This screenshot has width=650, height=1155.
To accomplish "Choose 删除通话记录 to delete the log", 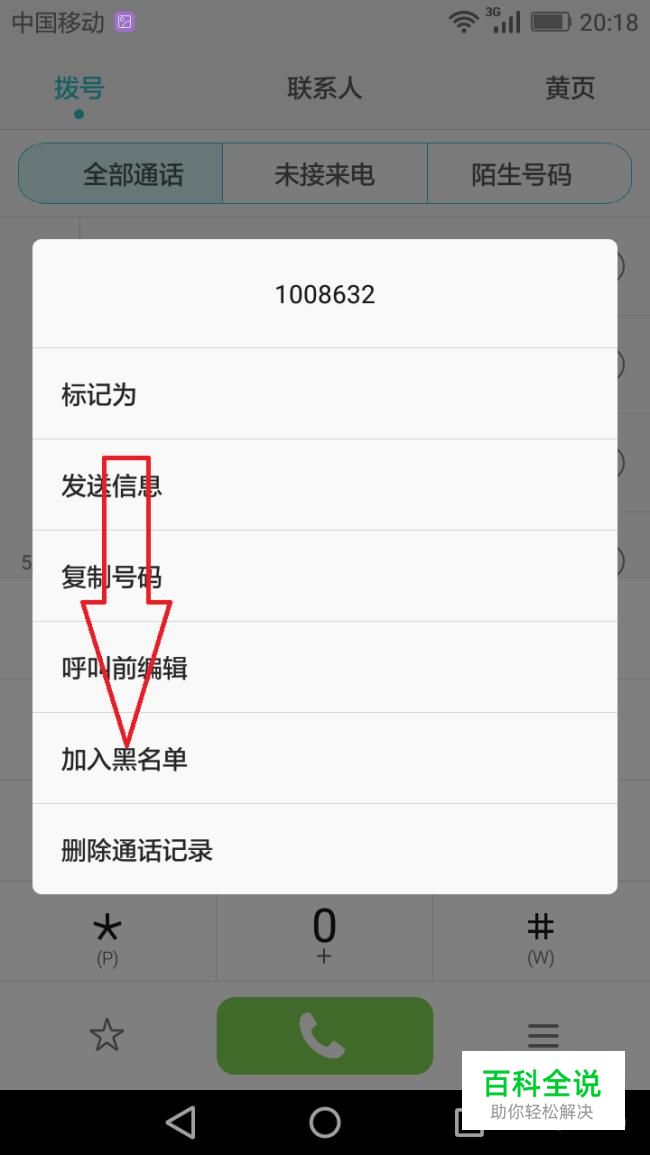I will 324,850.
